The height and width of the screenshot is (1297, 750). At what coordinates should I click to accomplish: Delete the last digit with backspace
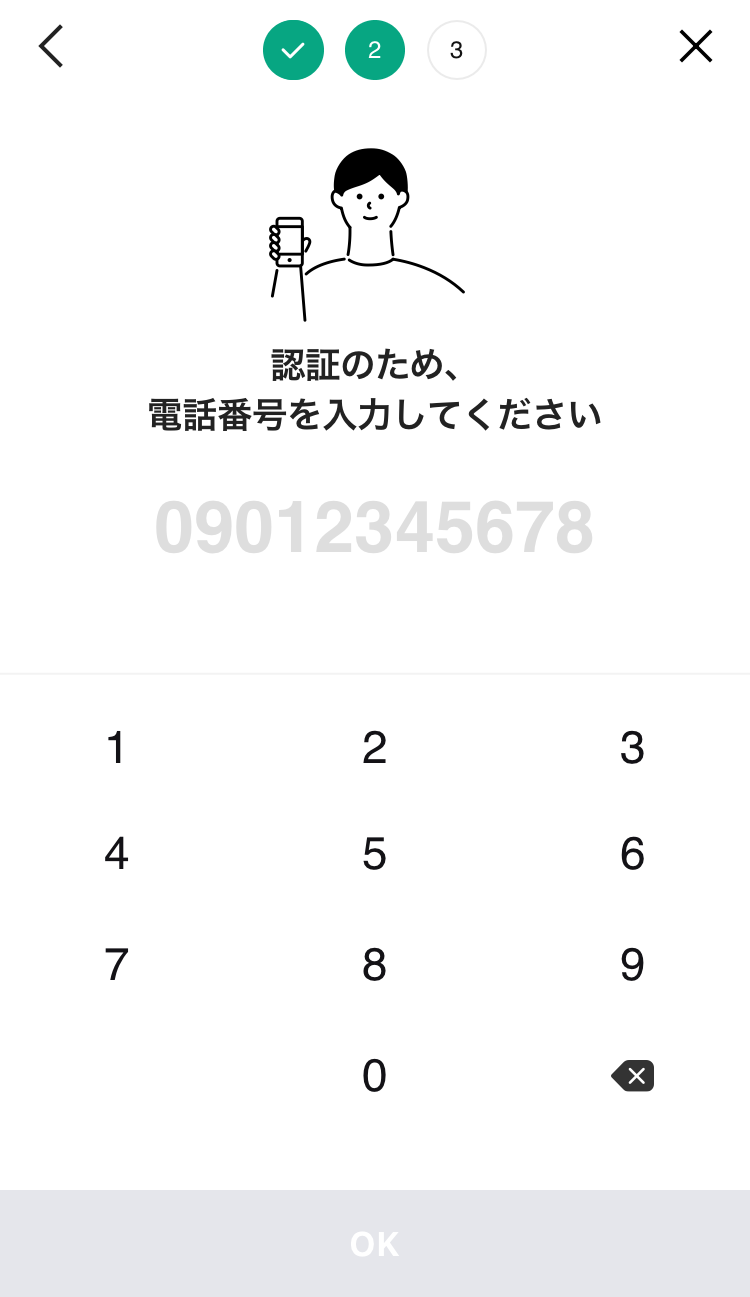tap(633, 1076)
